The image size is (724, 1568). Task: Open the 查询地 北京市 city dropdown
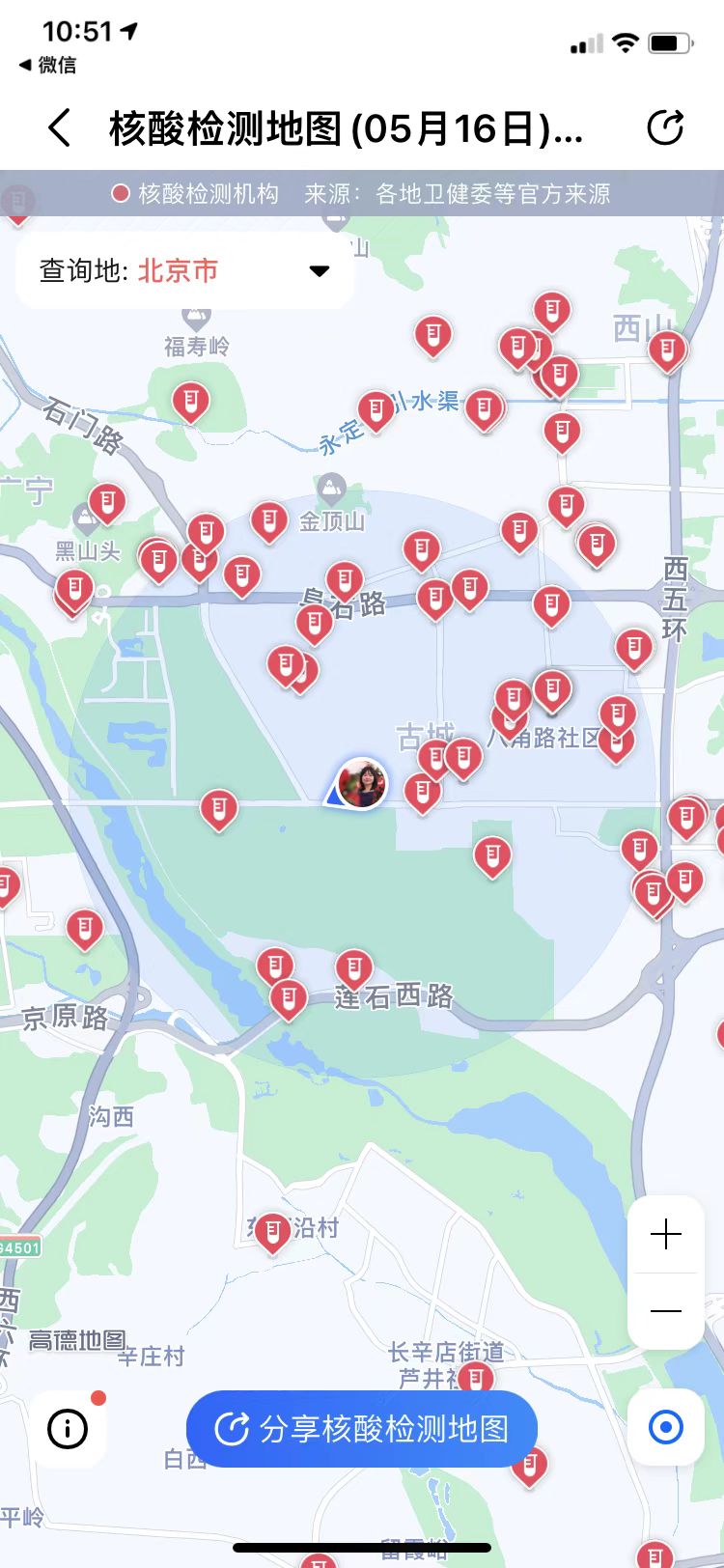pyautogui.click(x=185, y=270)
